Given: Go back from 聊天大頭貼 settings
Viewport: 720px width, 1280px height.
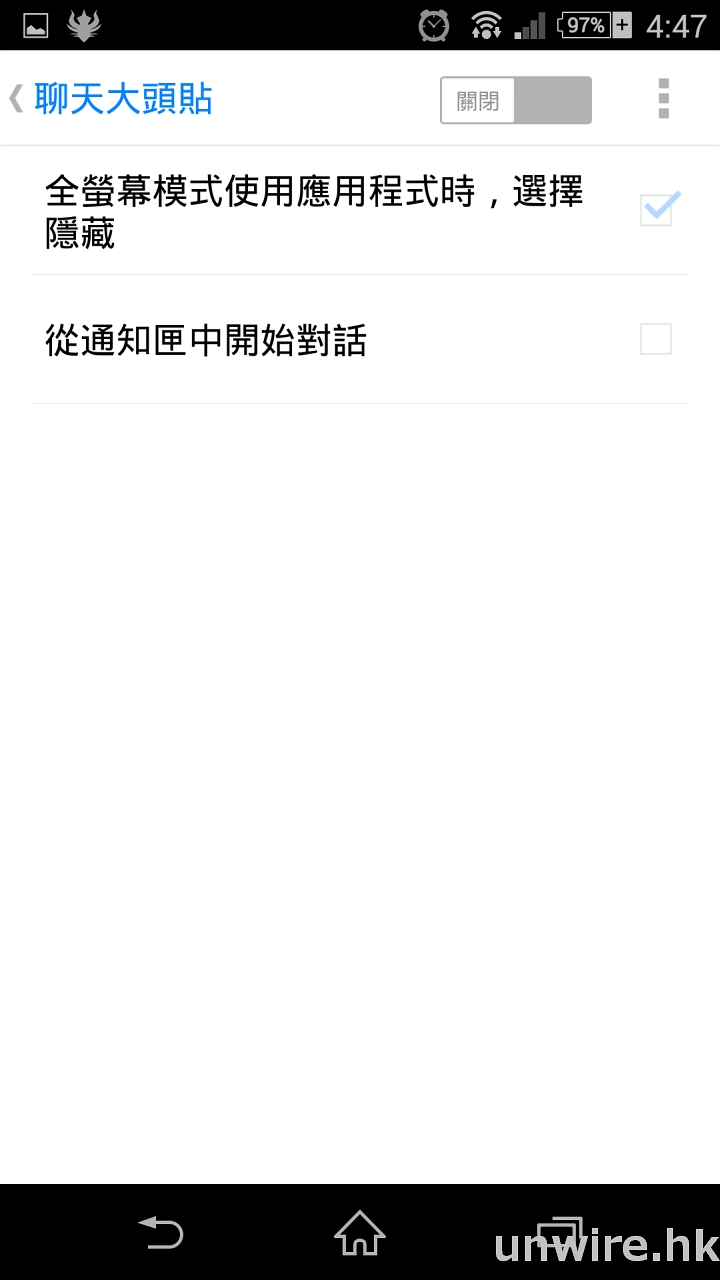Looking at the screenshot, I should (x=110, y=99).
